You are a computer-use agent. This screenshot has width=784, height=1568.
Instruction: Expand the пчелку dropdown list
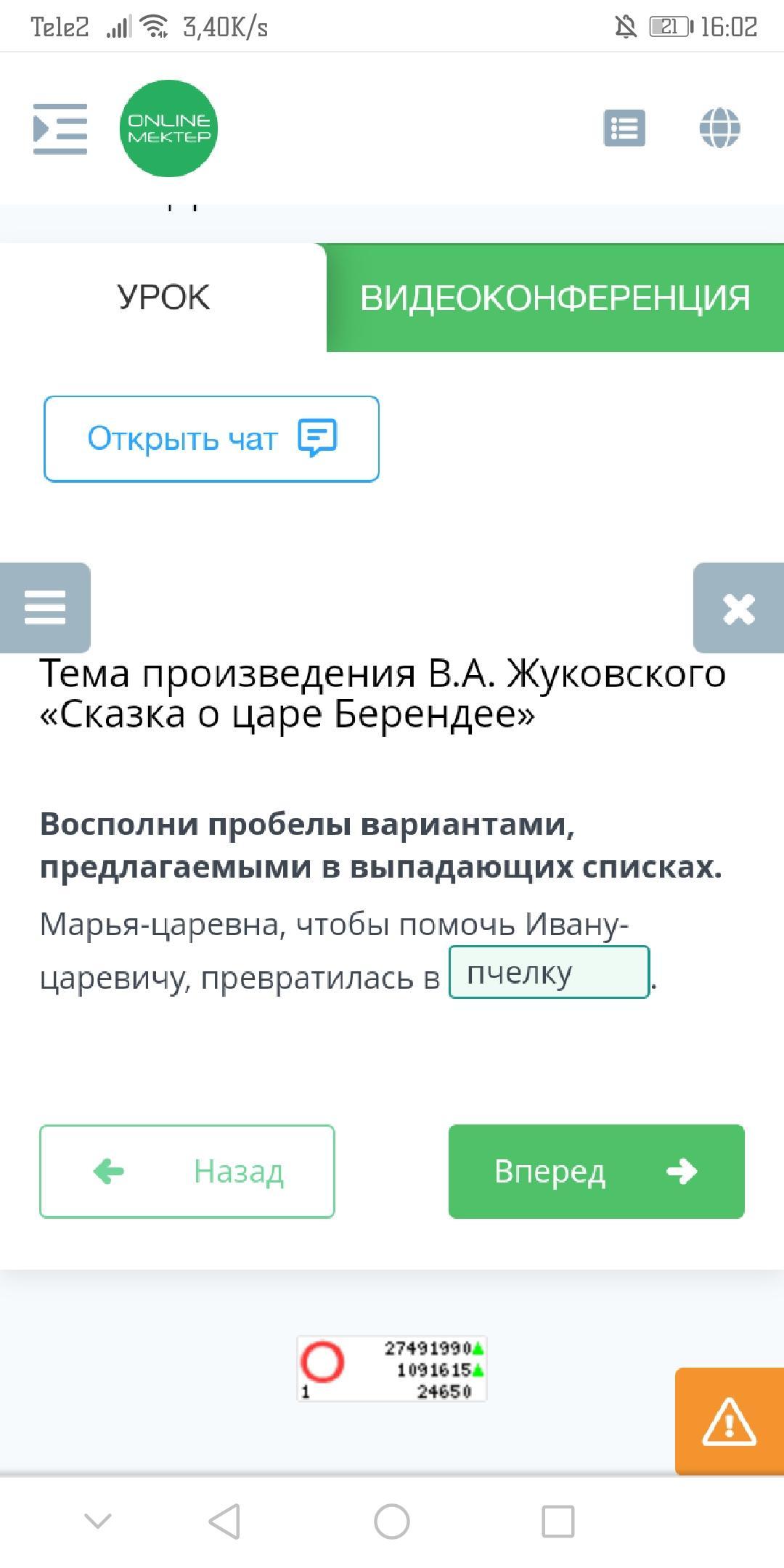[x=548, y=973]
